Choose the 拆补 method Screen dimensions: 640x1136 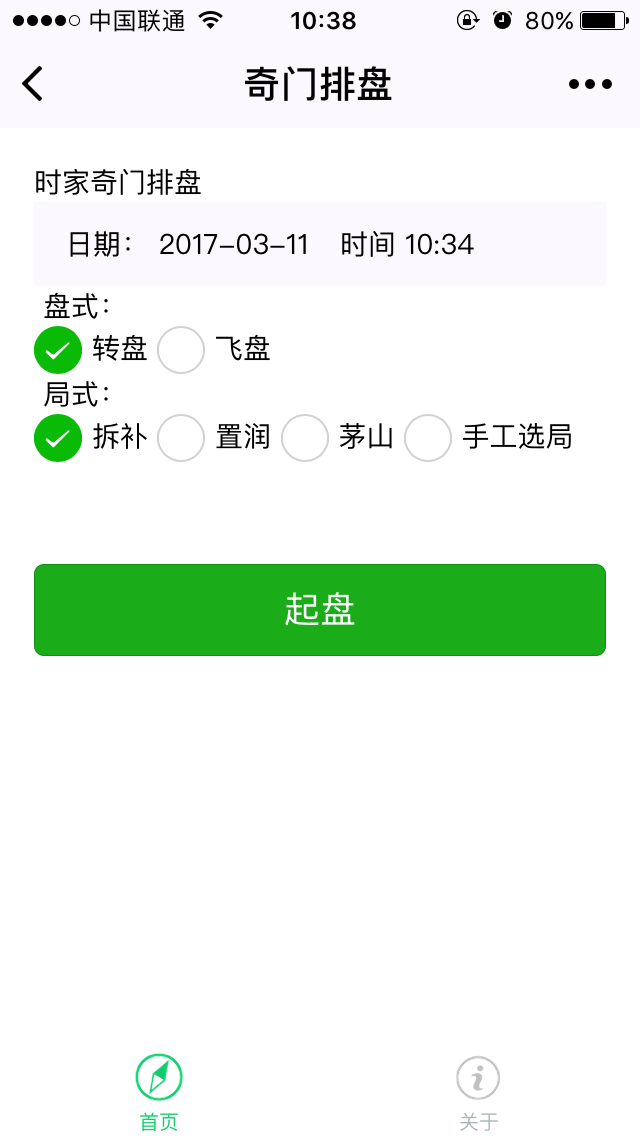(x=58, y=437)
